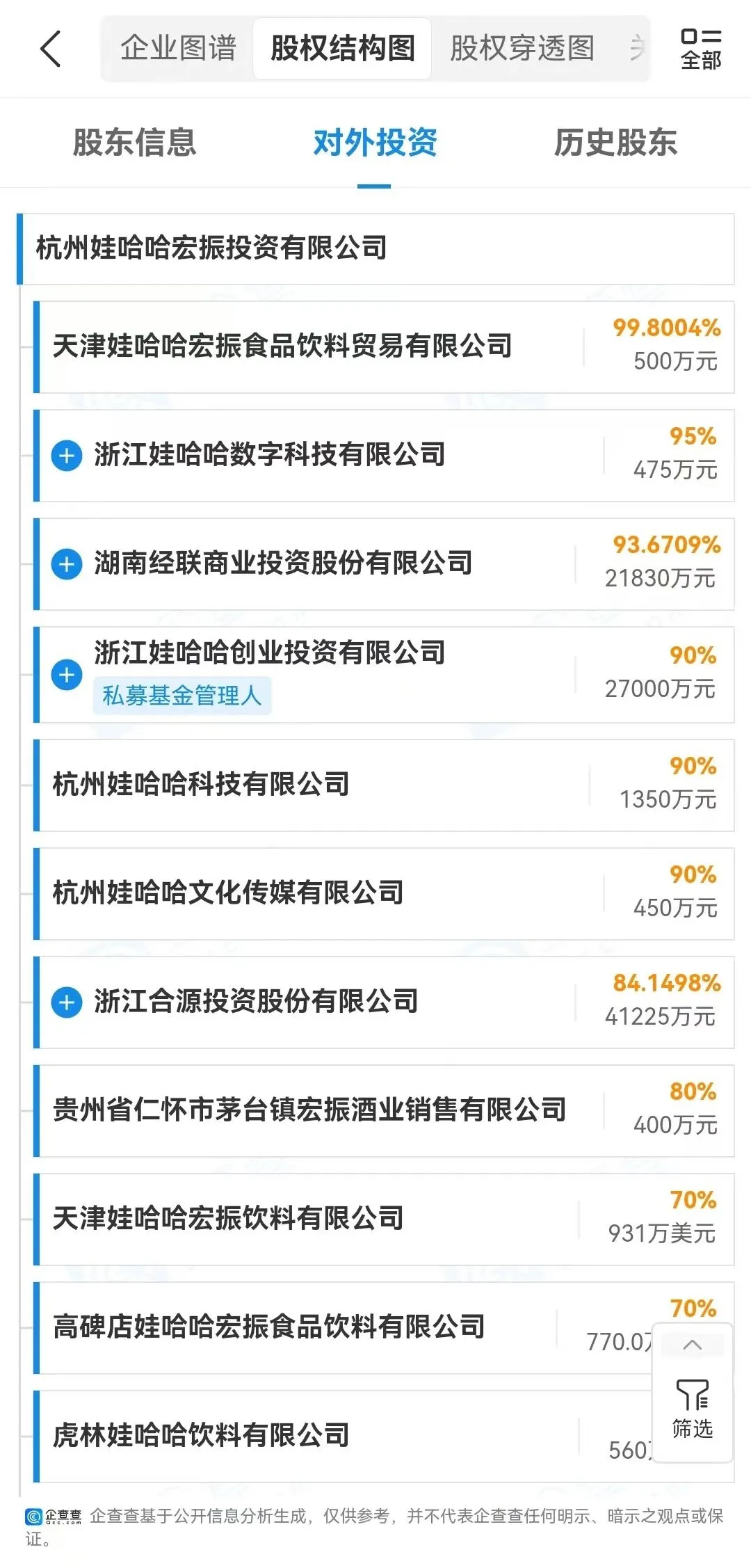Expand 浙江合源投资股份有限公司 with its plus icon
This screenshot has height=1568, width=751.
click(67, 1002)
